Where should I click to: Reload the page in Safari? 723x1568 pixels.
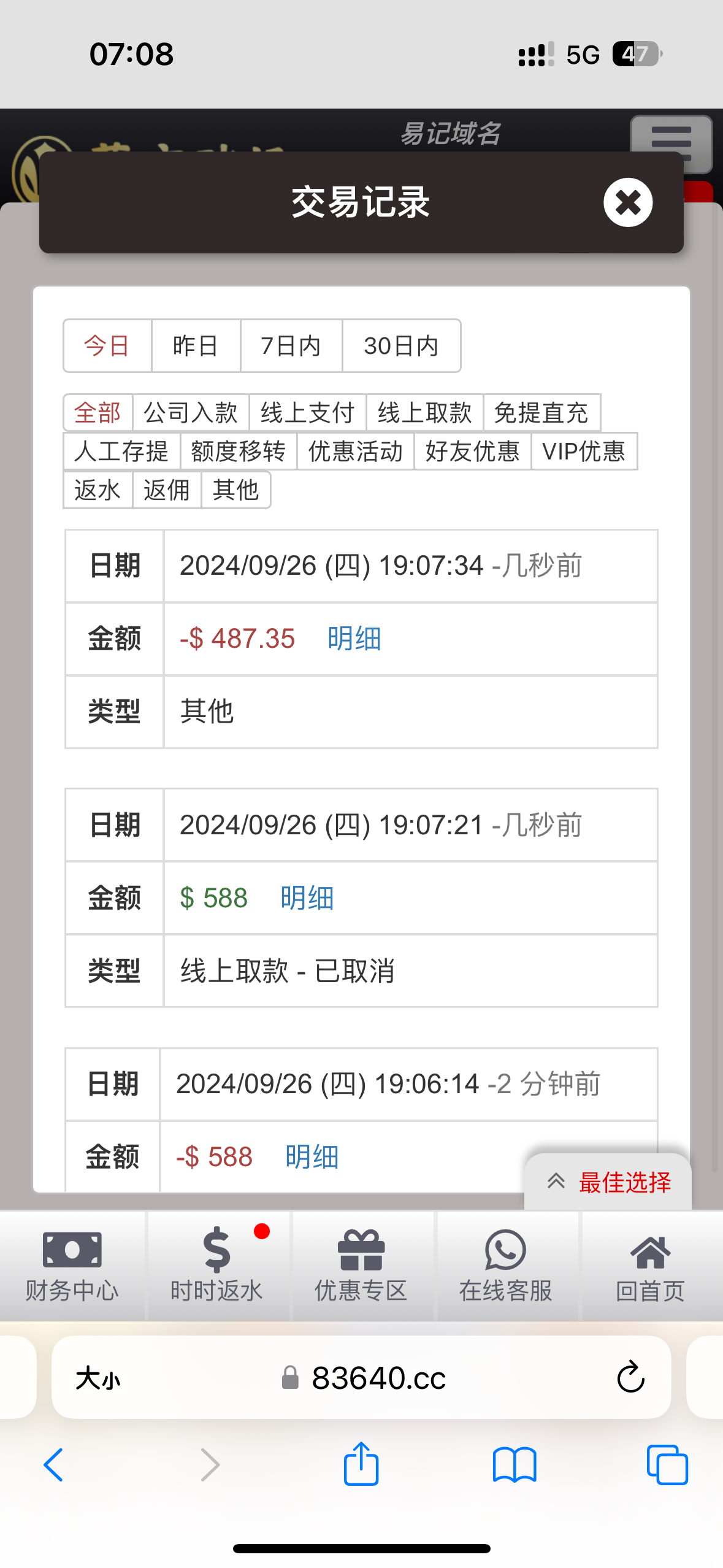pyautogui.click(x=630, y=1378)
